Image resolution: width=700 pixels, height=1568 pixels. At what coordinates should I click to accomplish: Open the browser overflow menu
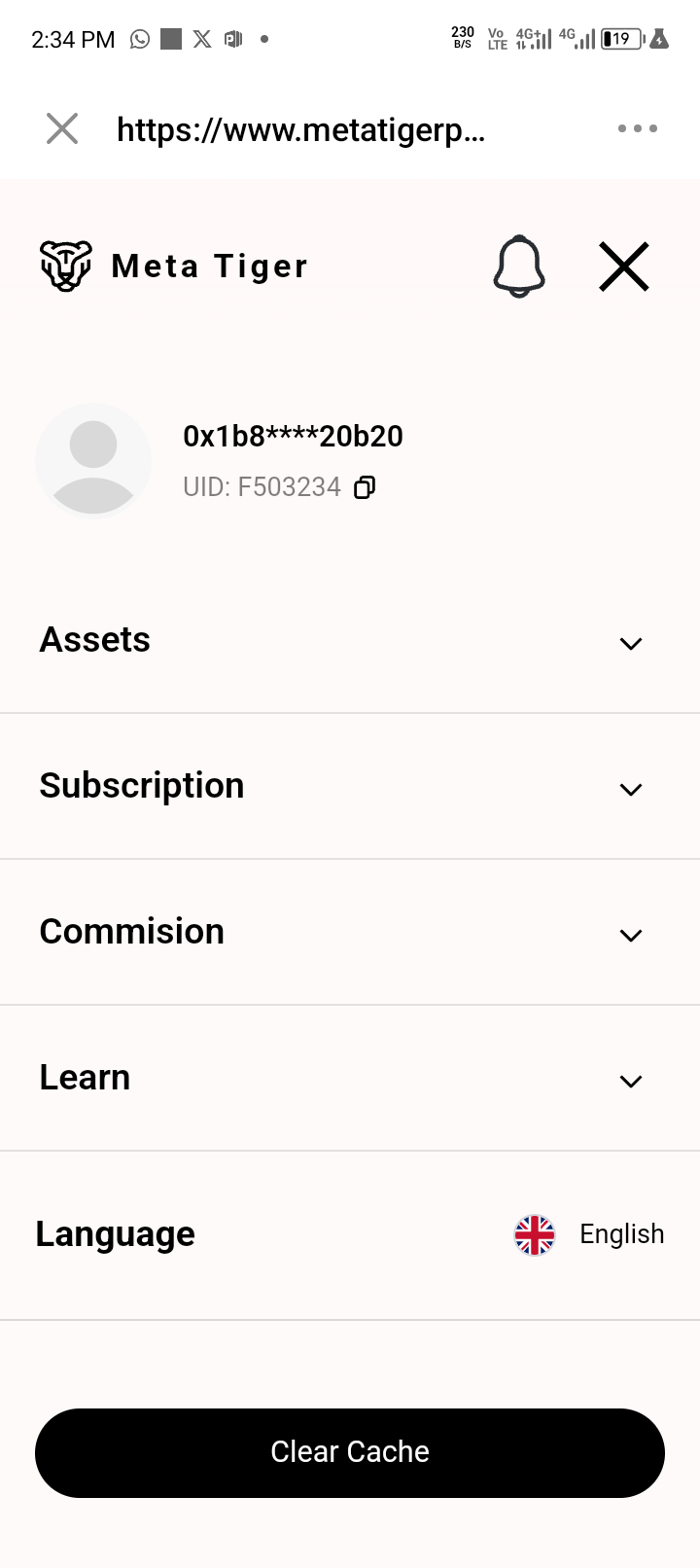coord(637,128)
